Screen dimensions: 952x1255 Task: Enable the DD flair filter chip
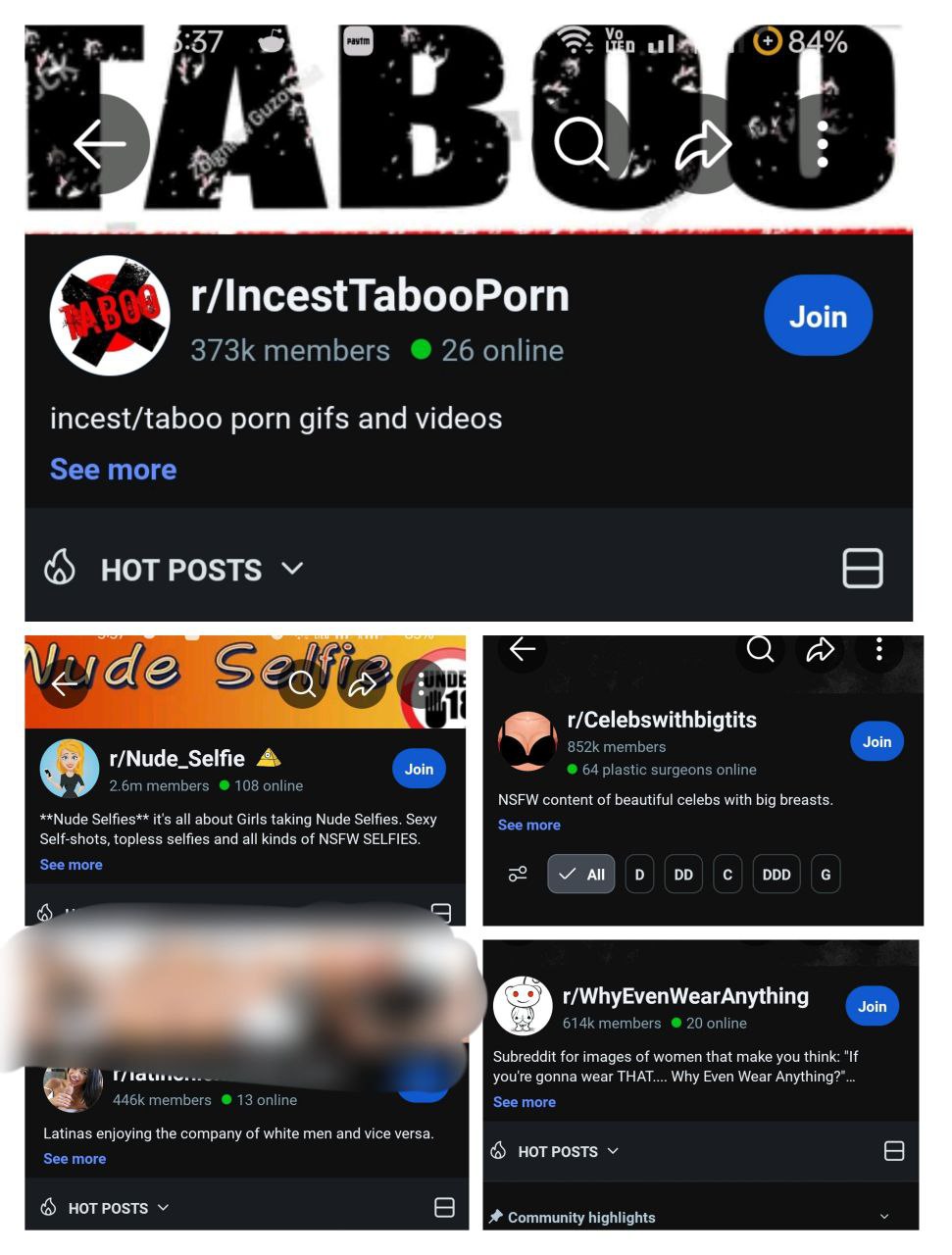click(683, 874)
